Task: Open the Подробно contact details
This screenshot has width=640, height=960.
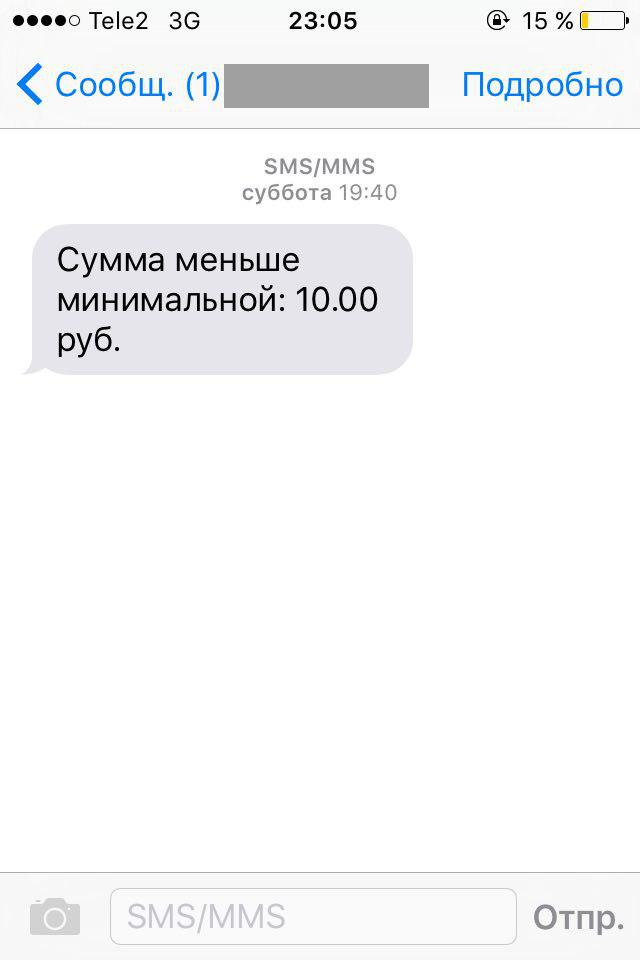Action: [x=542, y=85]
